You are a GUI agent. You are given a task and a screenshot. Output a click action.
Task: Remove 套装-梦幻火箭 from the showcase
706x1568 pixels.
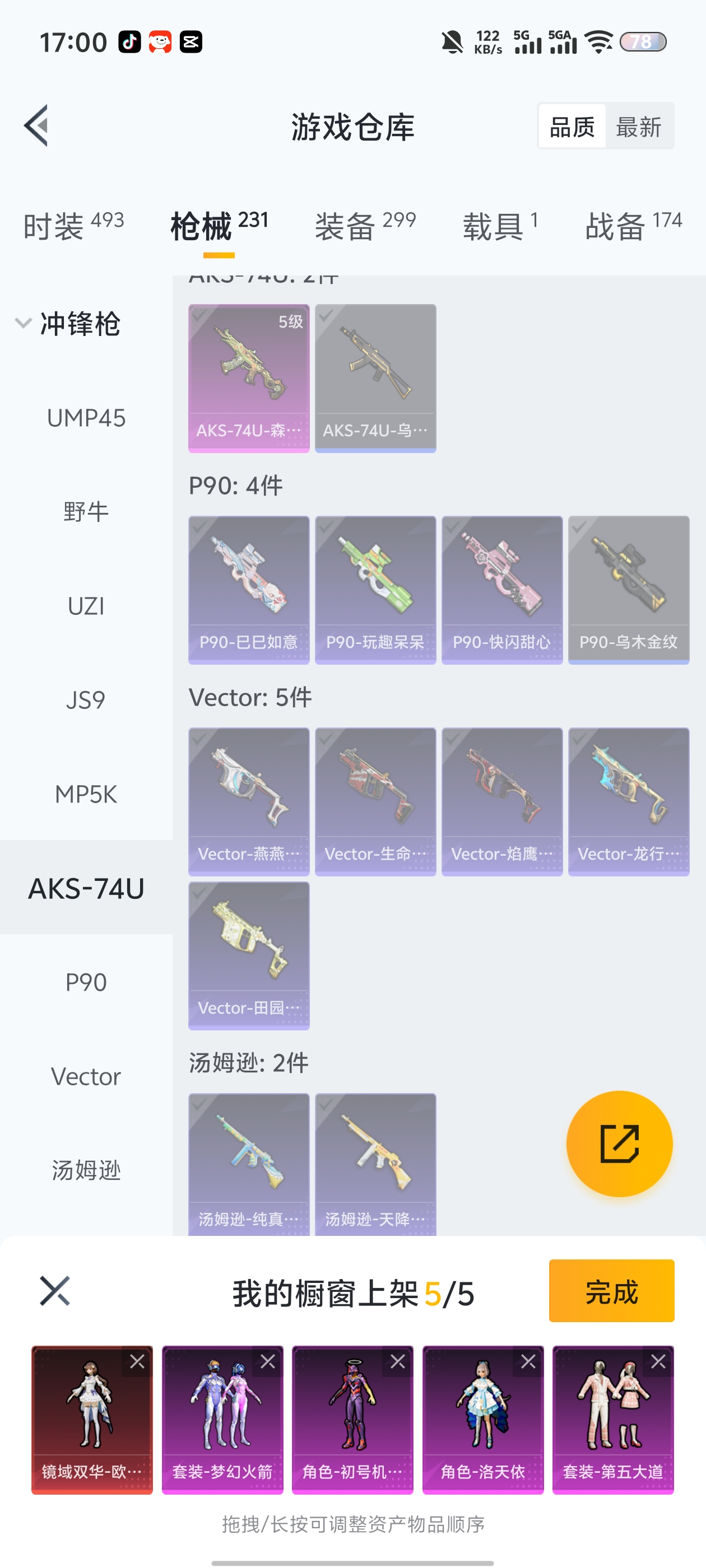click(x=267, y=1362)
